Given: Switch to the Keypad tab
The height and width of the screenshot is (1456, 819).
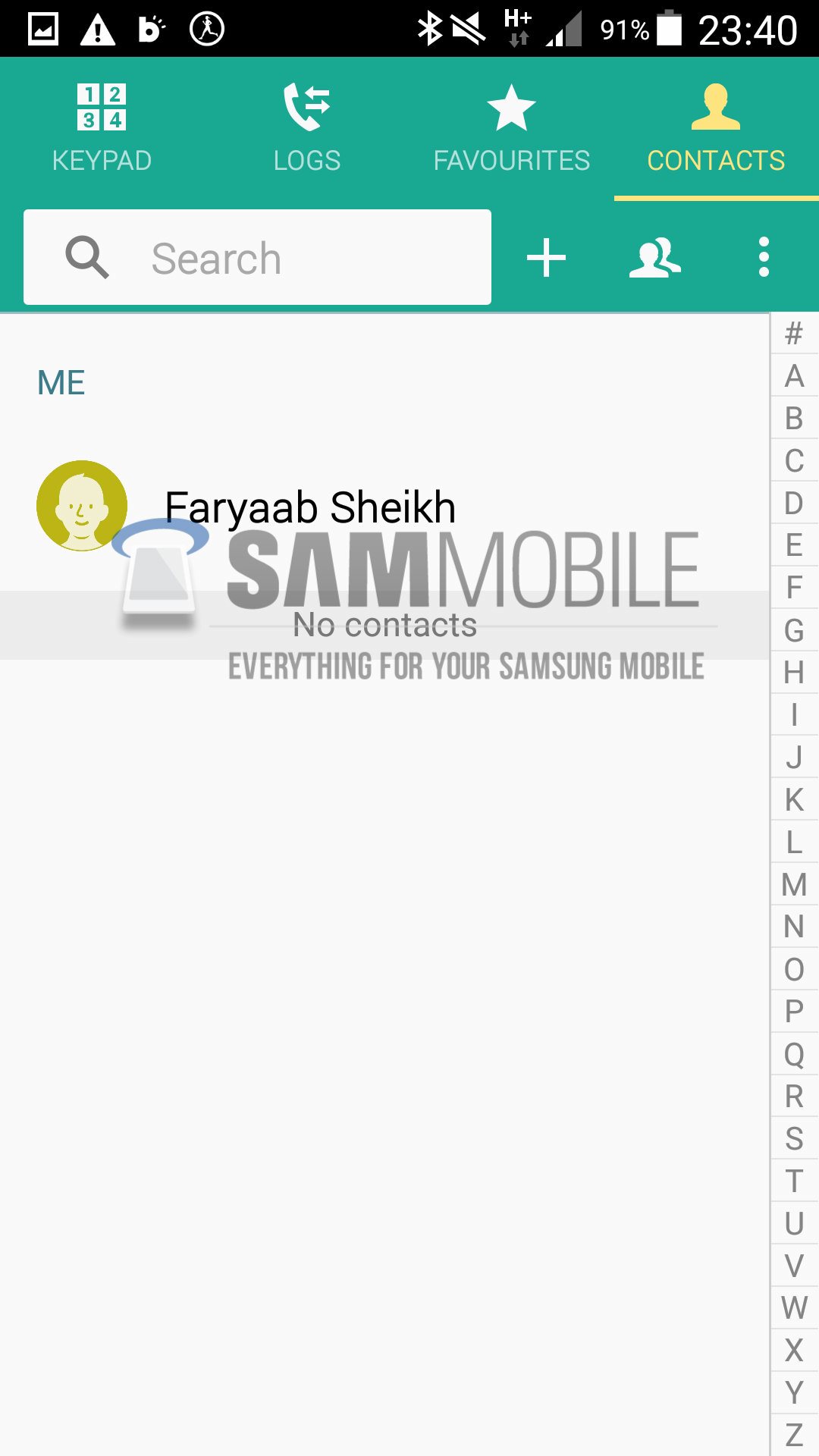Looking at the screenshot, I should click(102, 129).
